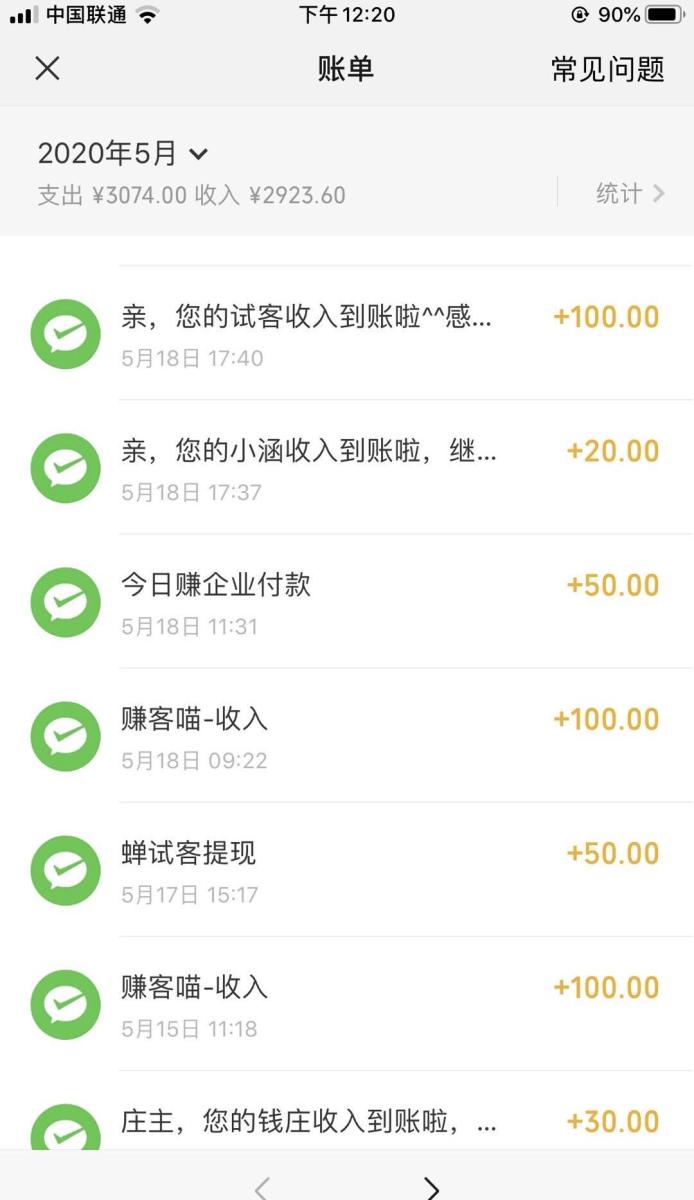Close the 账单 page with X
694x1200 pixels.
47,68
